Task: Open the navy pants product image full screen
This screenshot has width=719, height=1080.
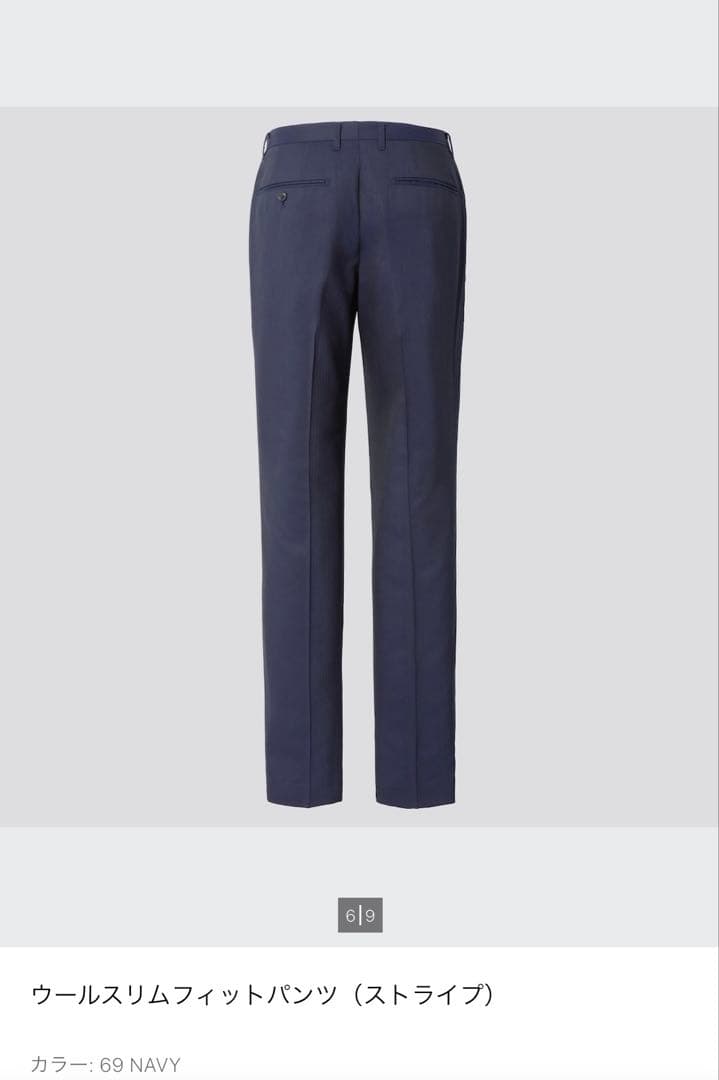Action: (359, 465)
